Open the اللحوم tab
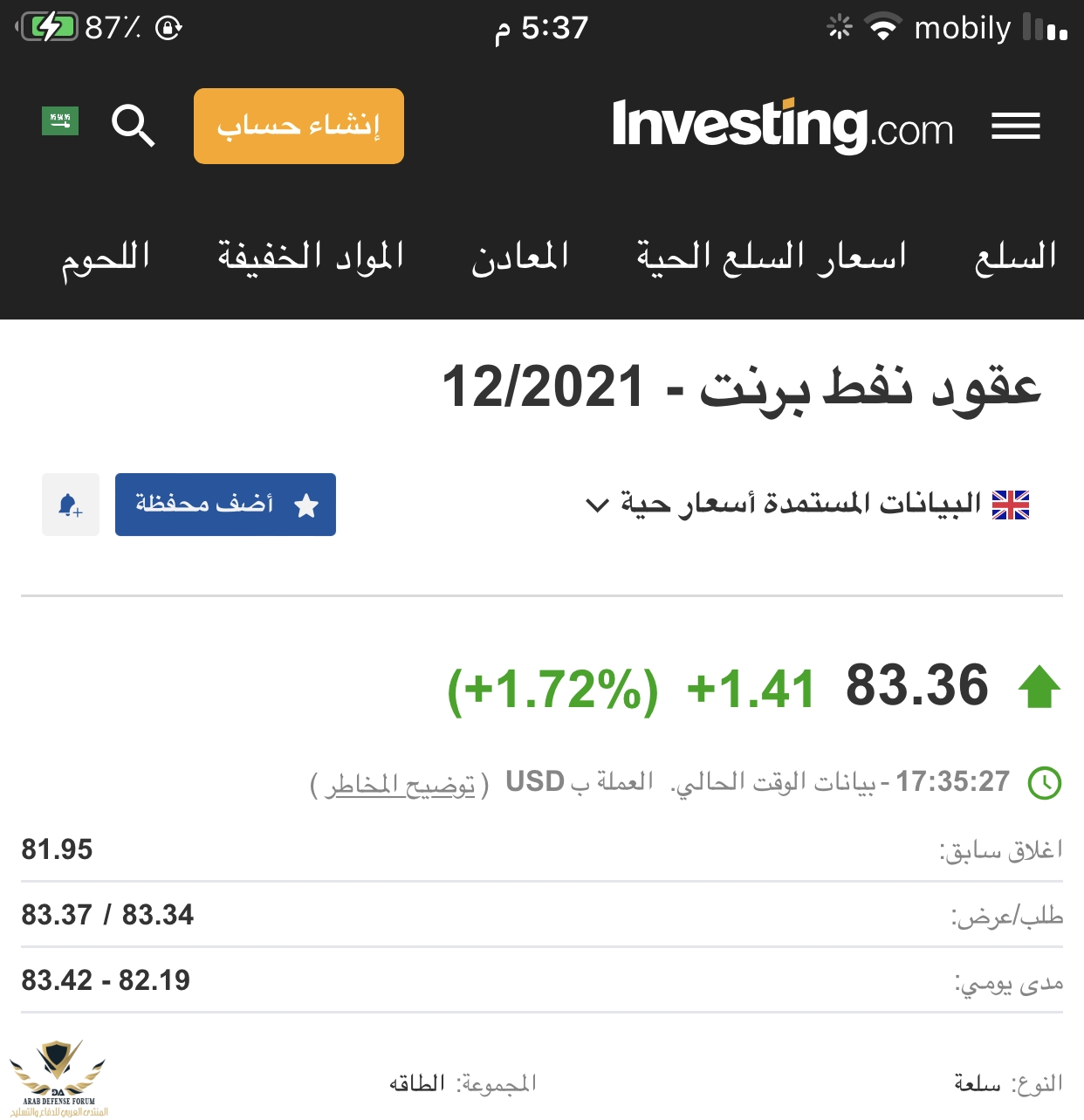 [x=106, y=258]
